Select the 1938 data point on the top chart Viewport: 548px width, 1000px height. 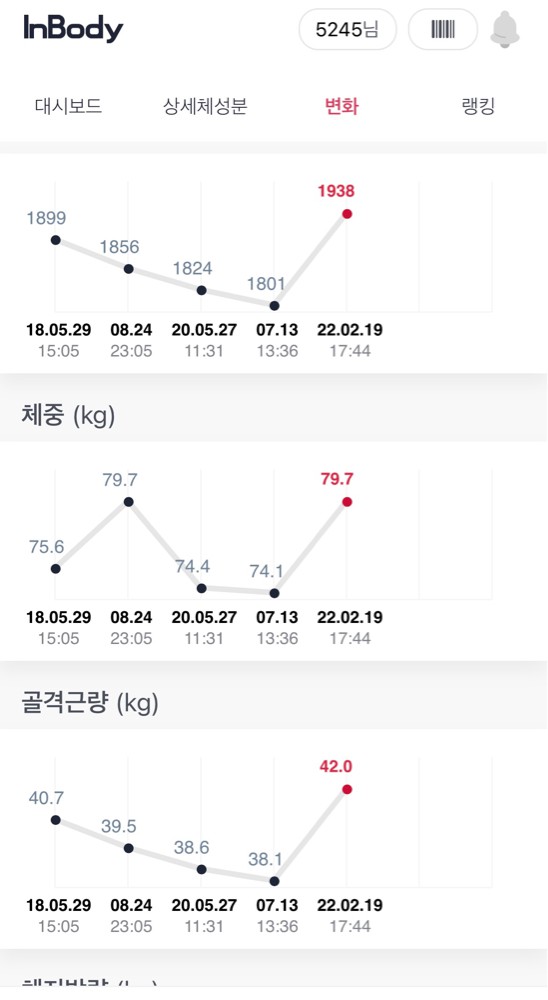(347, 214)
